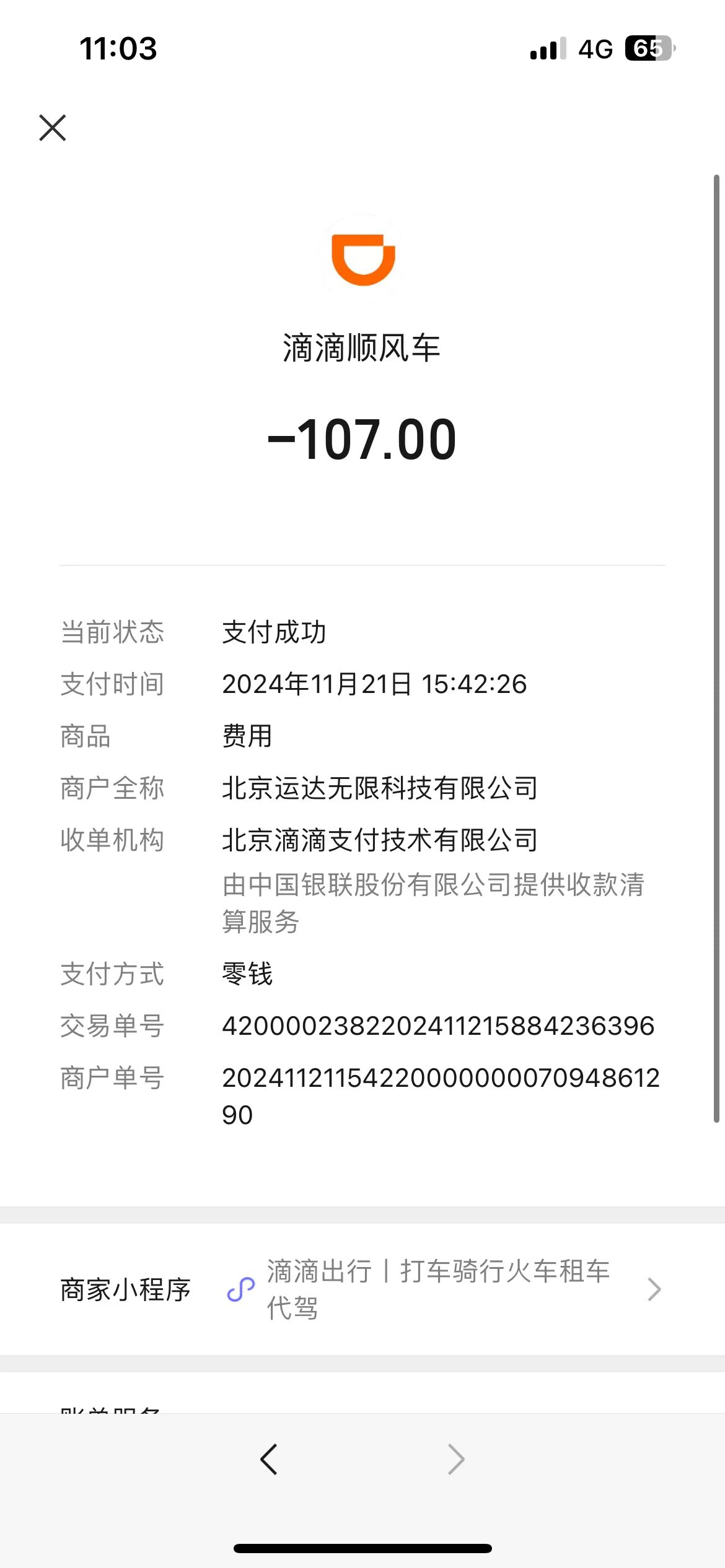Go back with the bottom left arrow
The height and width of the screenshot is (1568, 725).
269,1460
